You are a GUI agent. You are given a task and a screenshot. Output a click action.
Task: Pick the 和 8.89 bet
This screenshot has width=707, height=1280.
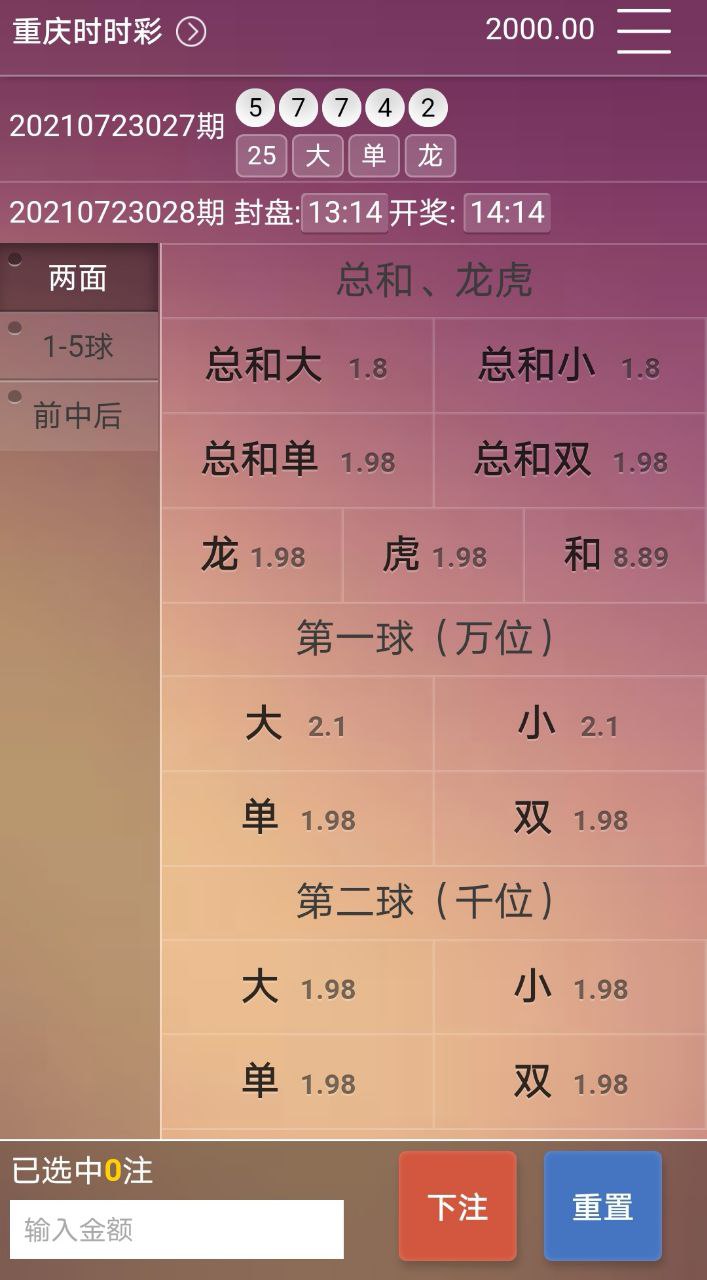[615, 555]
